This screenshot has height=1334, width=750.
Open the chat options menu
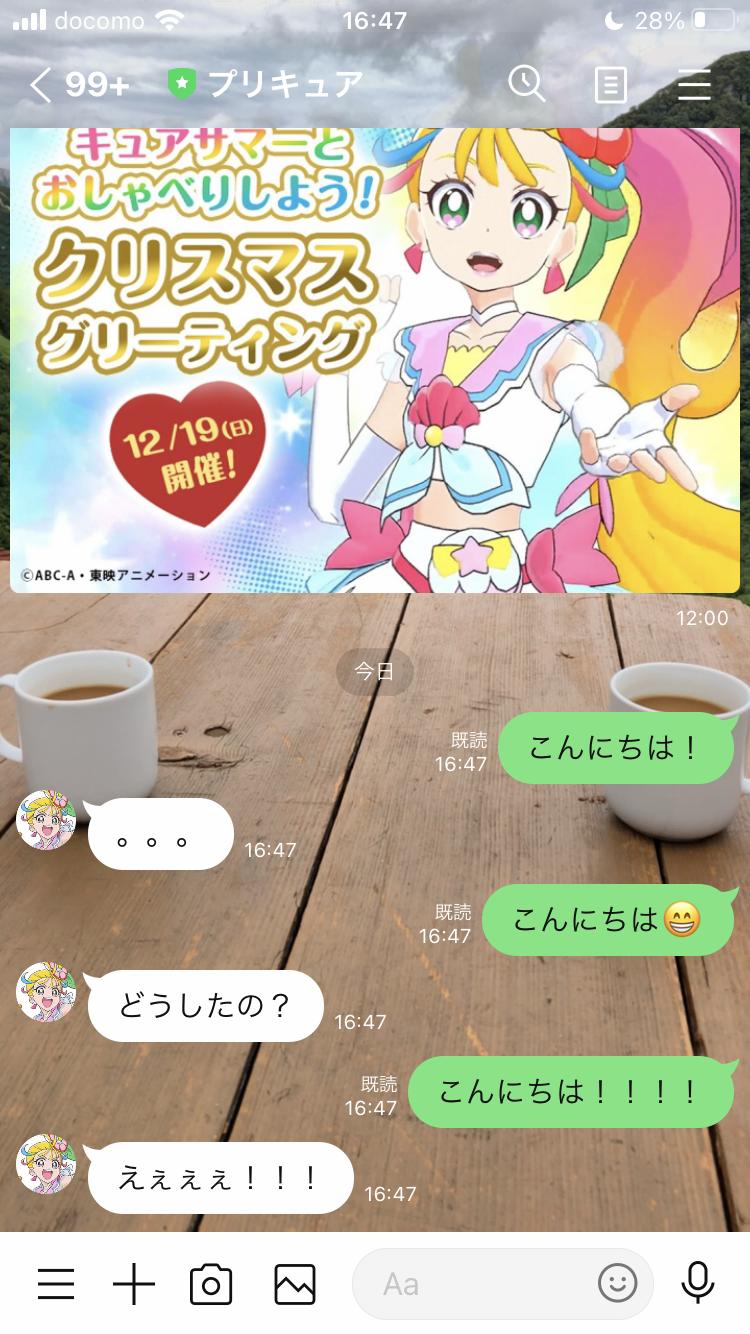(x=694, y=85)
